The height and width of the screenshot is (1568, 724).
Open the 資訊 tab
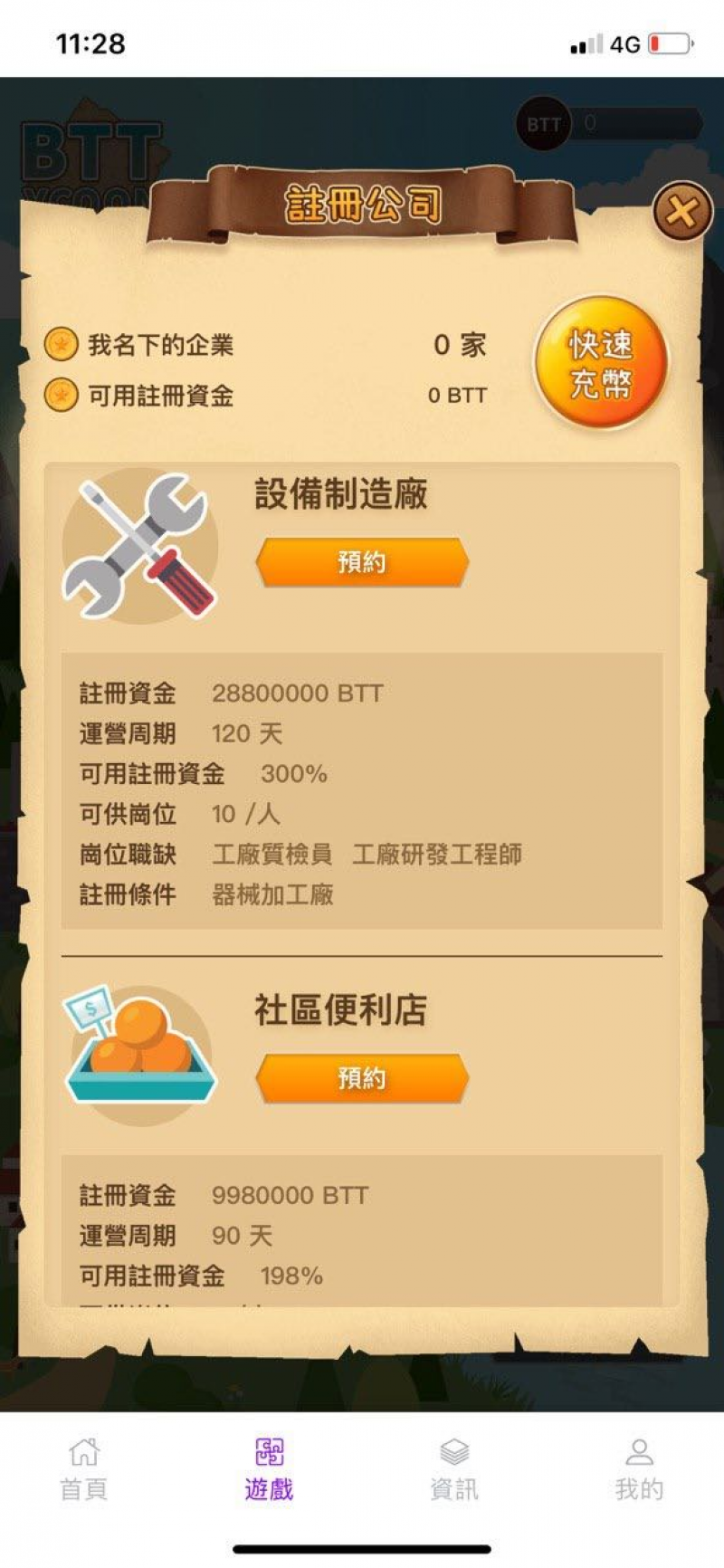pos(454,1468)
